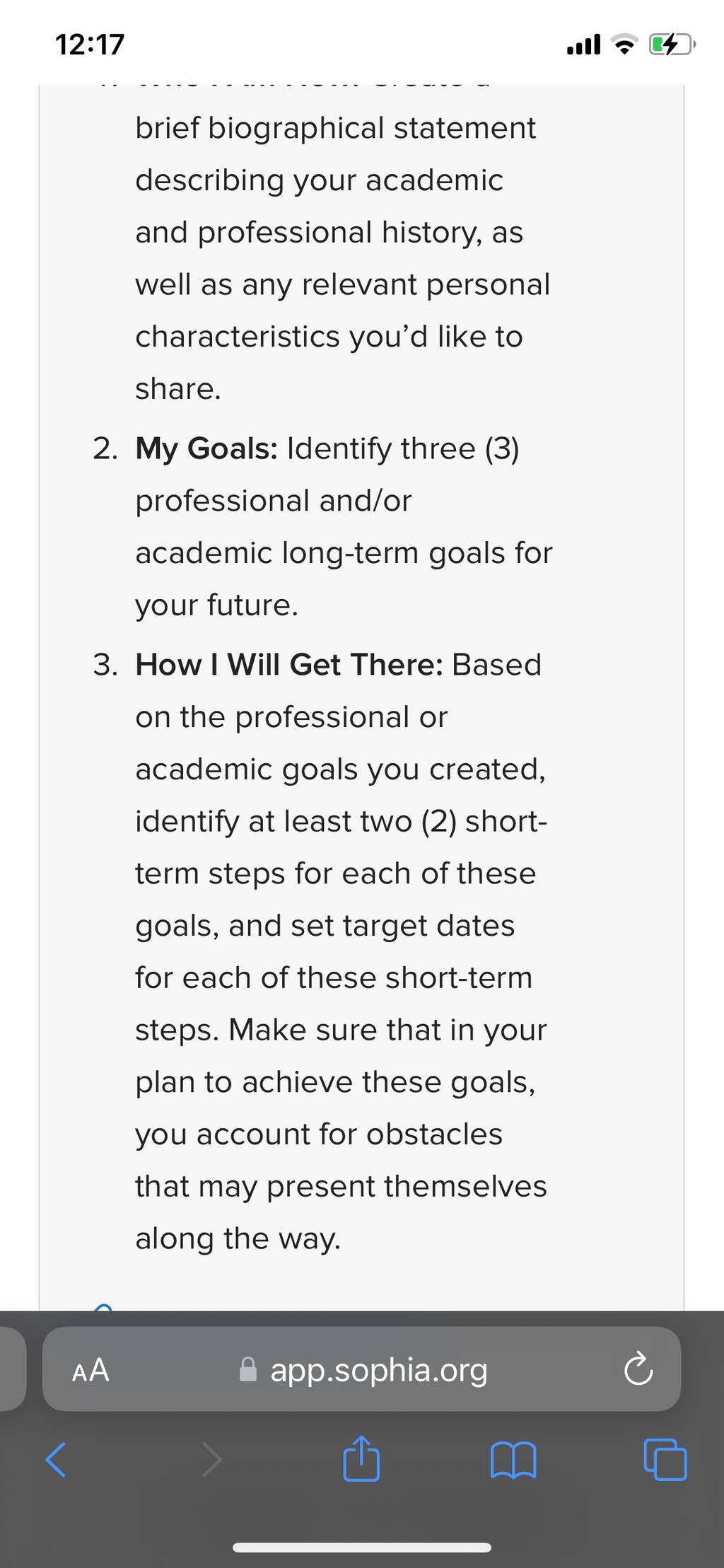Viewport: 724px width, 1568px height.
Task: Tap the app.sophia.org address bar
Action: coord(362,1370)
